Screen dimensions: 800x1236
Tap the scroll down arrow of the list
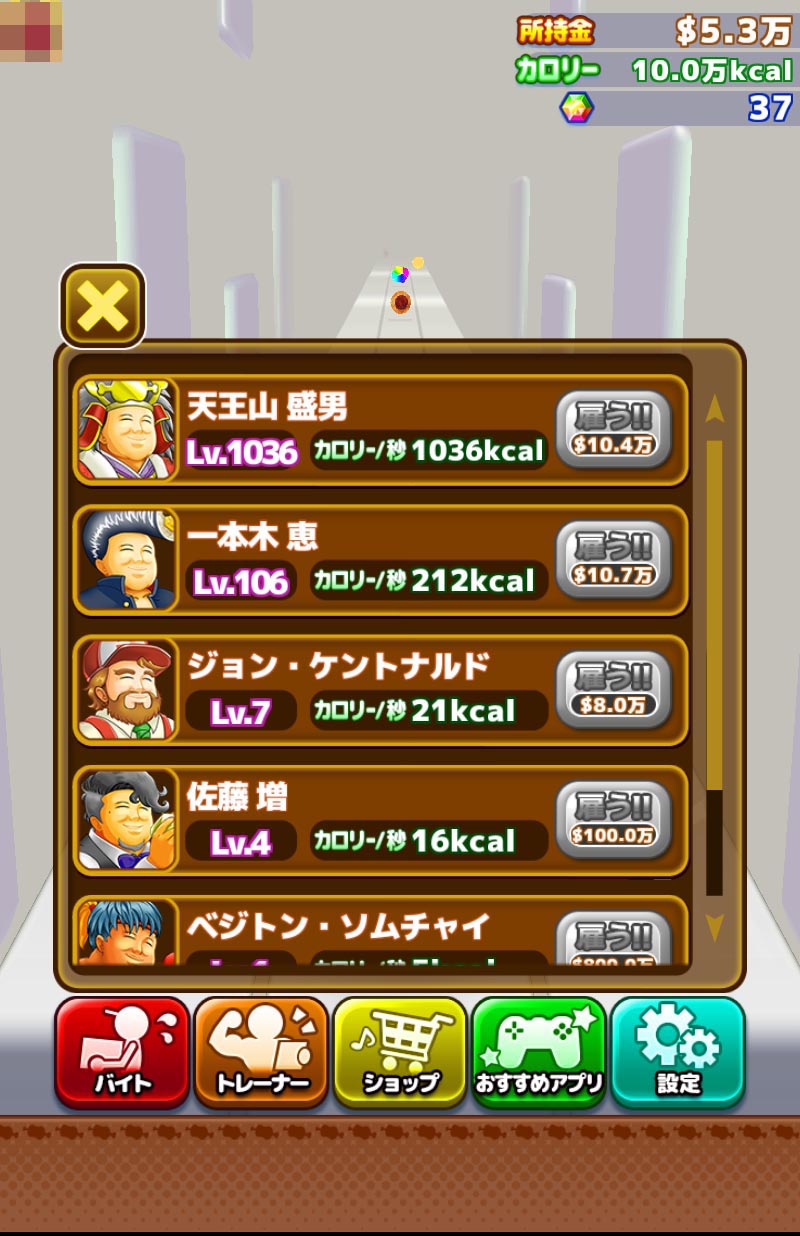714,928
